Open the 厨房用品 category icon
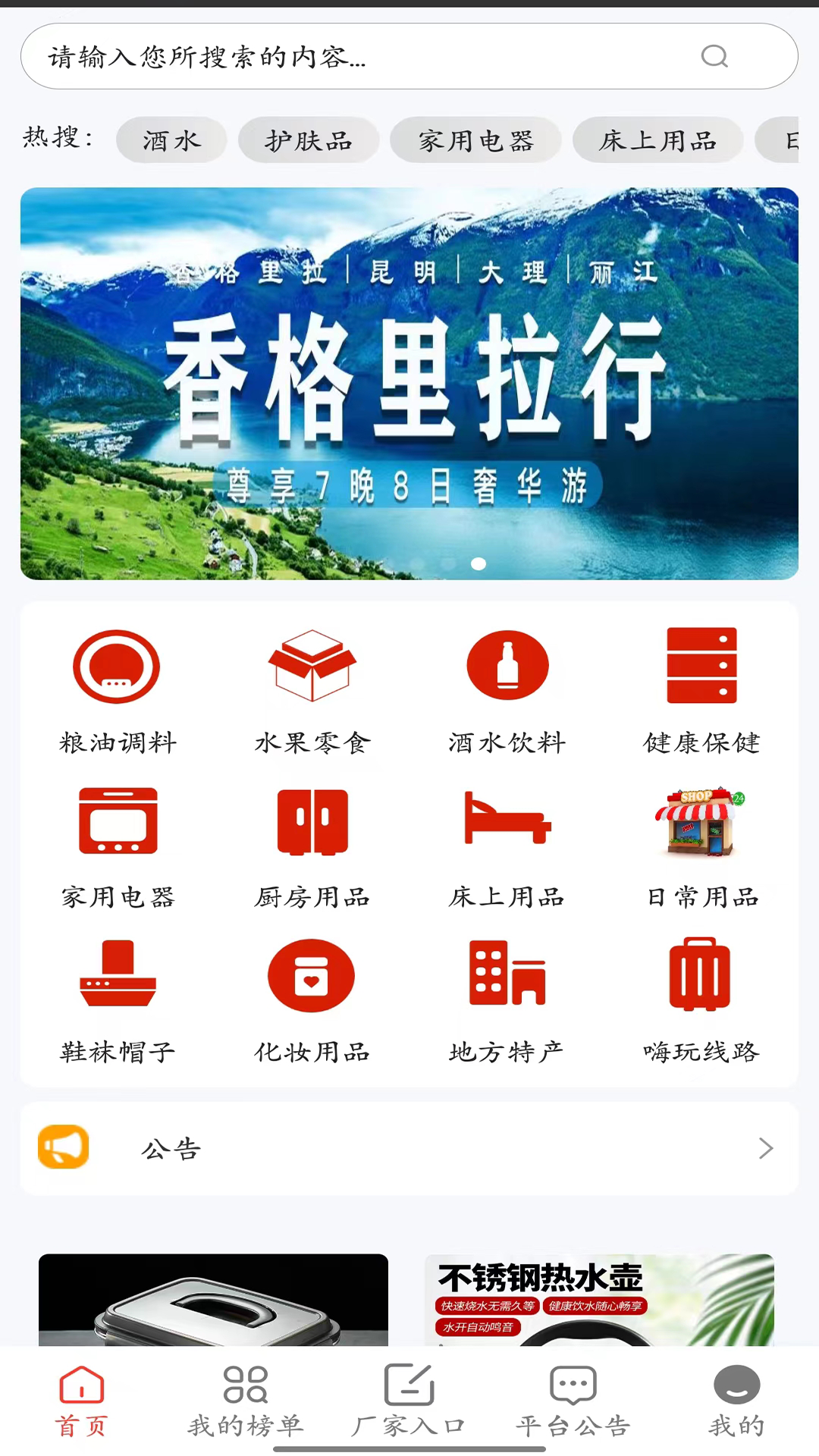The width and height of the screenshot is (819, 1456). click(311, 821)
